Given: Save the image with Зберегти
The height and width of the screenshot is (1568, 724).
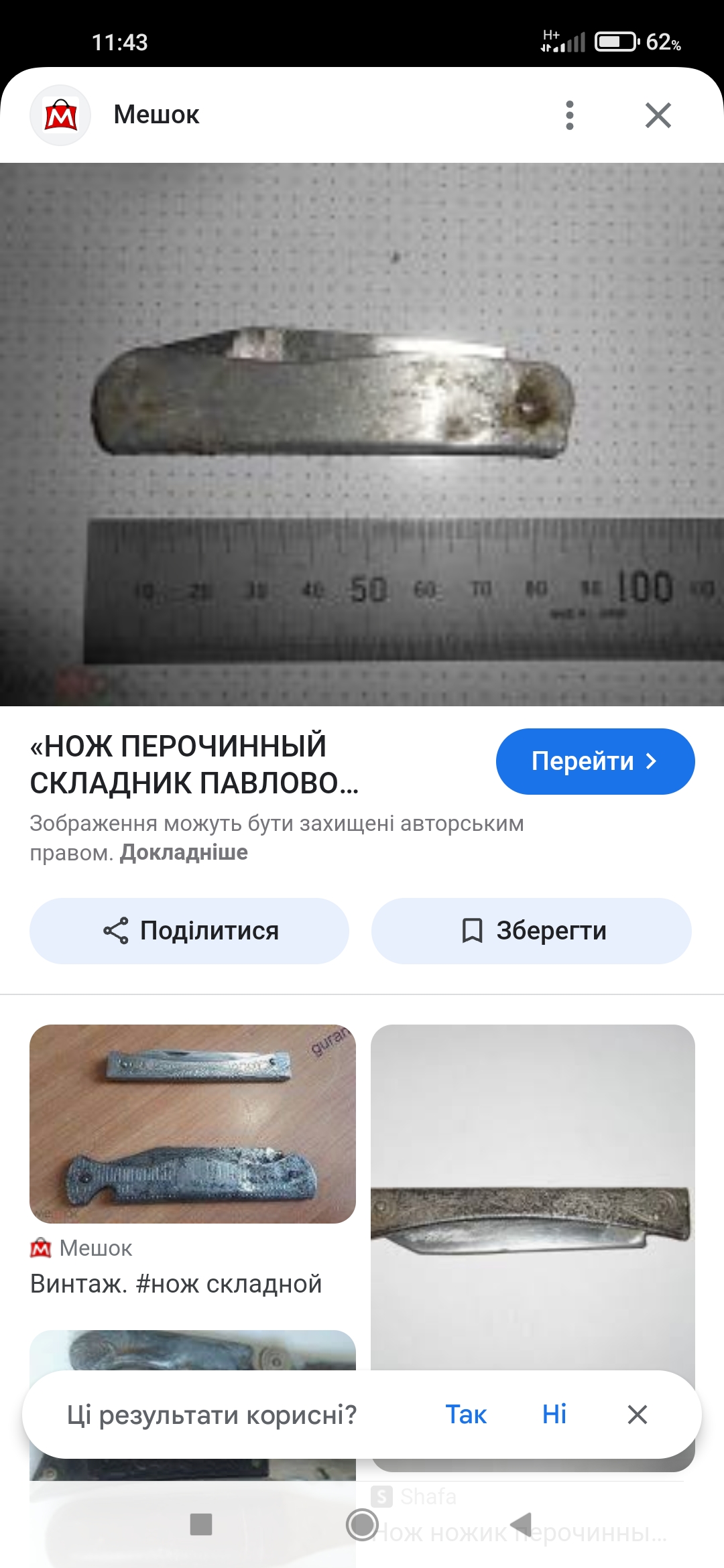Looking at the screenshot, I should (532, 931).
